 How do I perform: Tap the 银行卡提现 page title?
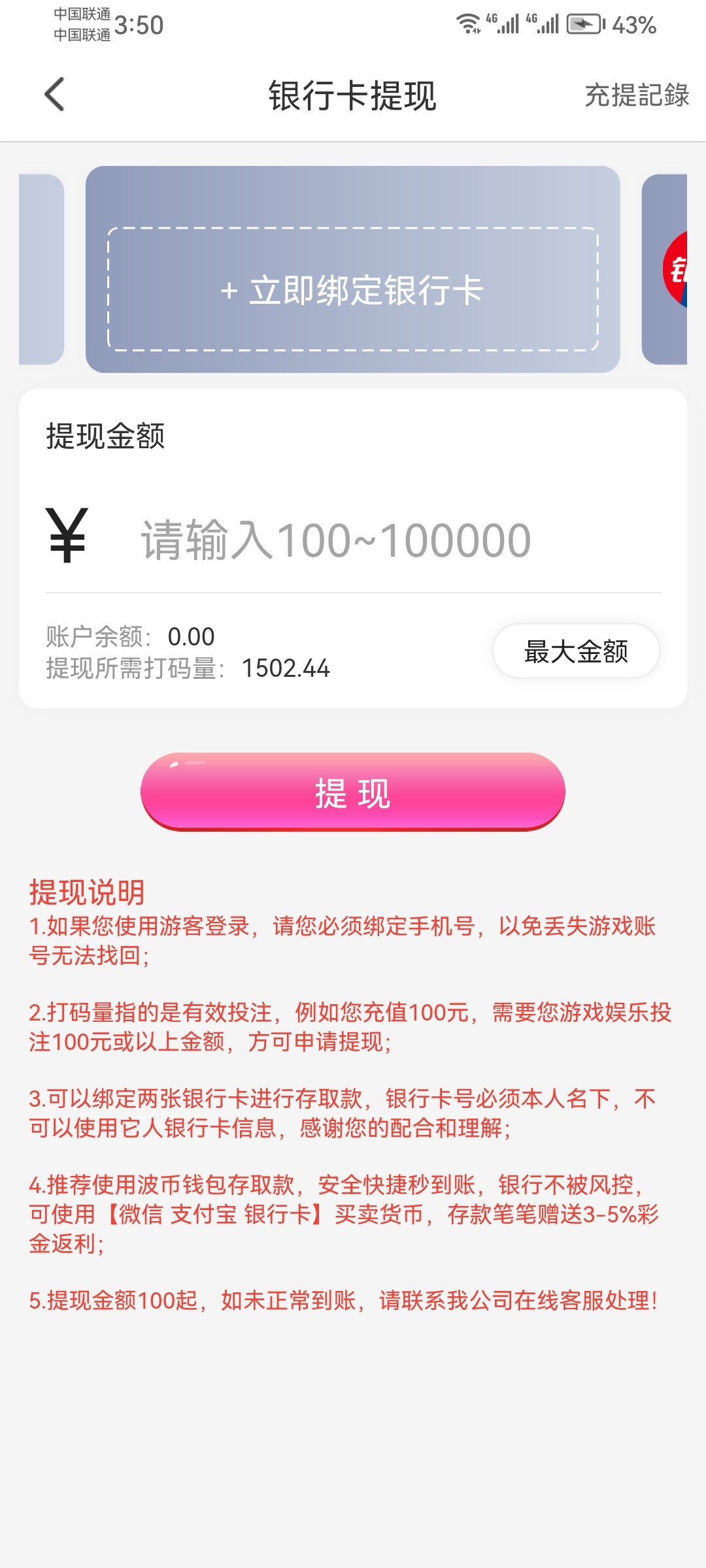click(x=353, y=95)
